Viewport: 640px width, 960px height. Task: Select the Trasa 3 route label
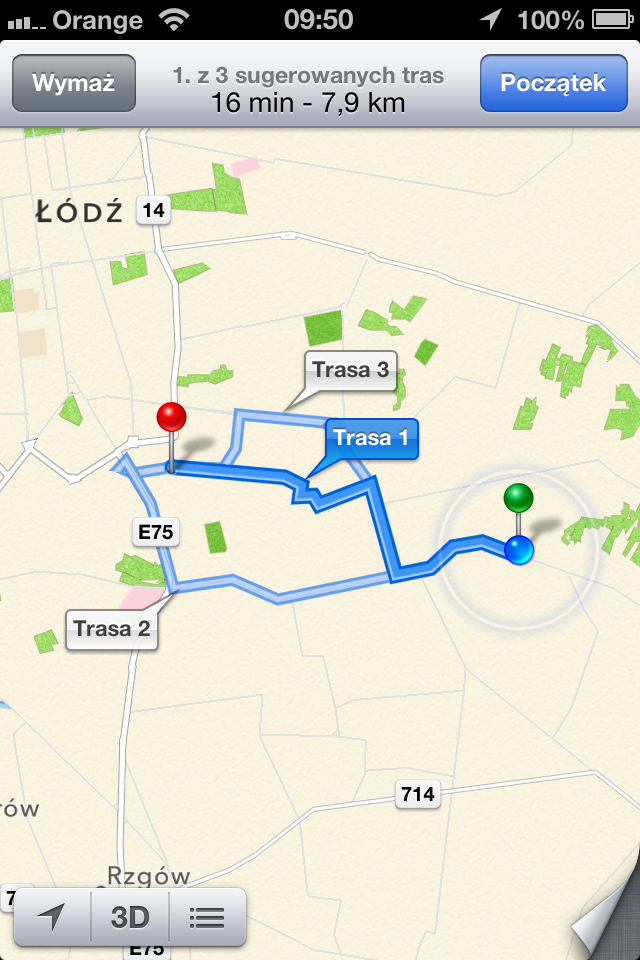[x=350, y=370]
